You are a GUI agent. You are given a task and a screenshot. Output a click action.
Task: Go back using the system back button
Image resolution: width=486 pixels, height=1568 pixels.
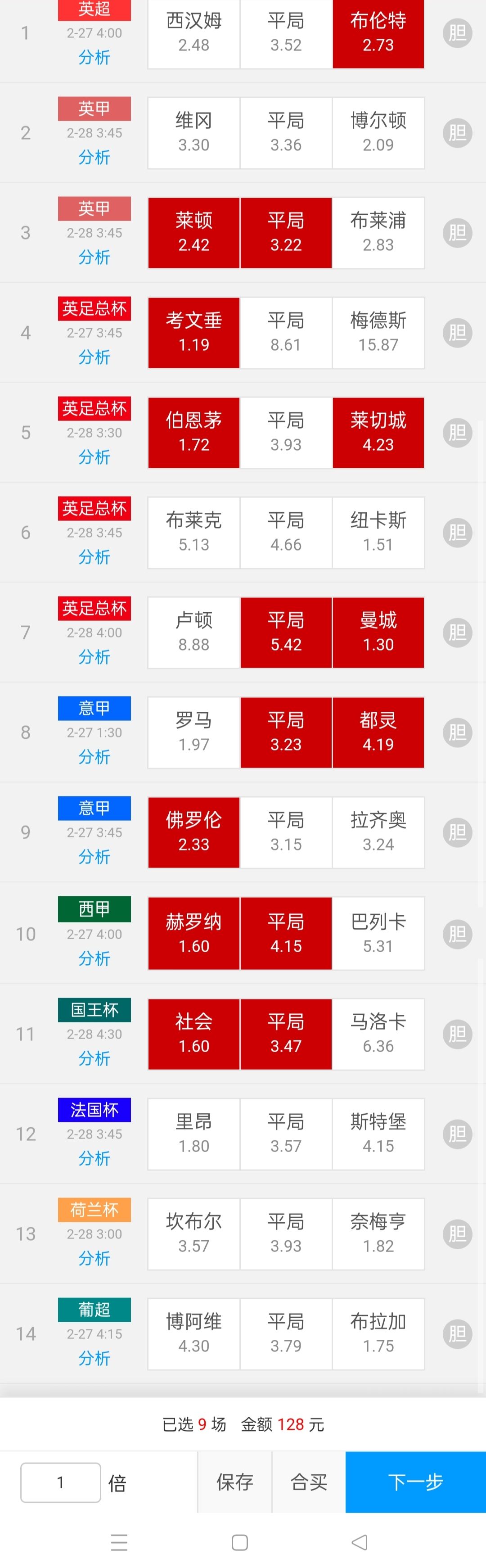[x=360, y=1542]
